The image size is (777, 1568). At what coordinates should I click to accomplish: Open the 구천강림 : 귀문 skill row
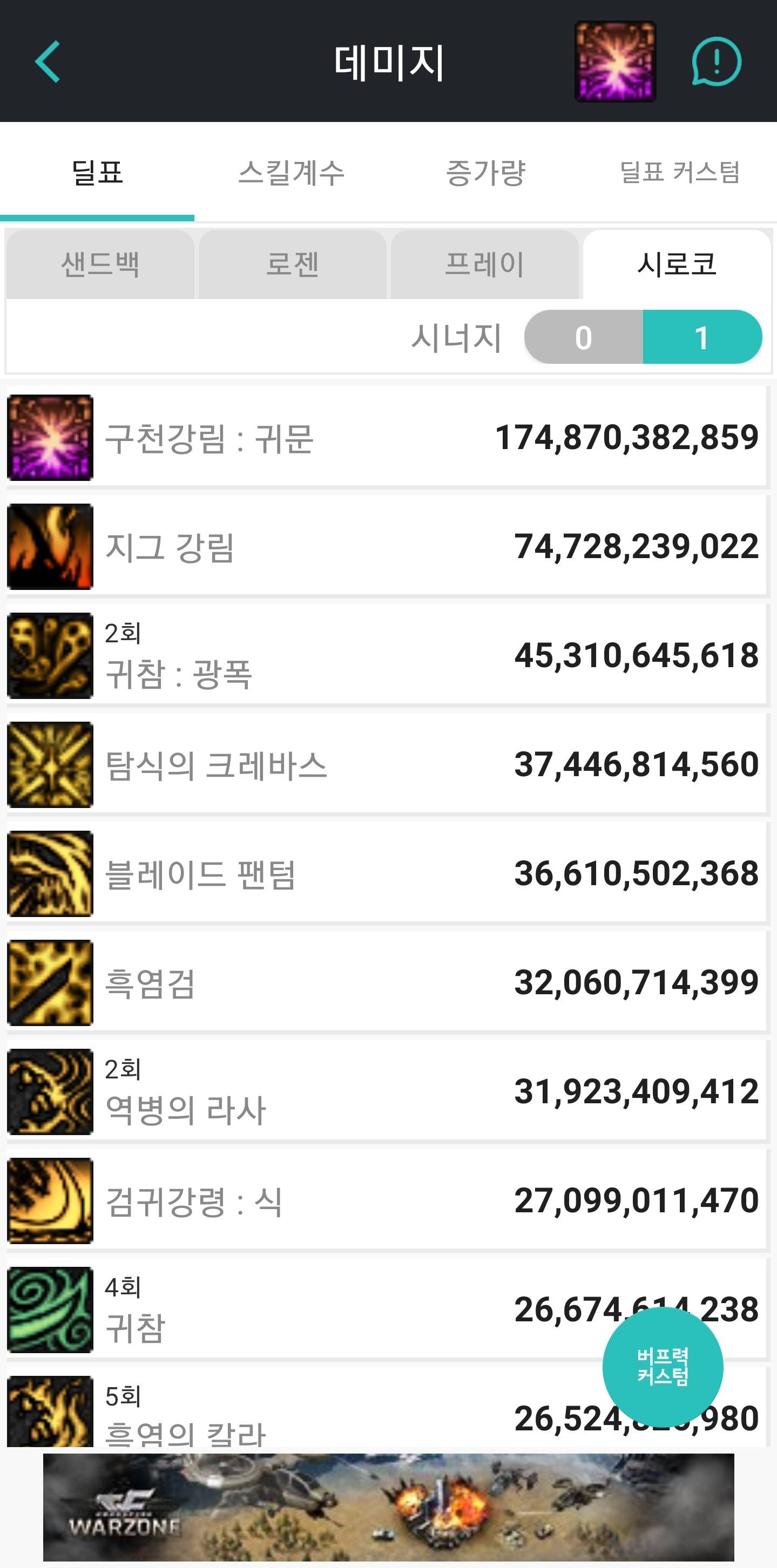tap(386, 438)
